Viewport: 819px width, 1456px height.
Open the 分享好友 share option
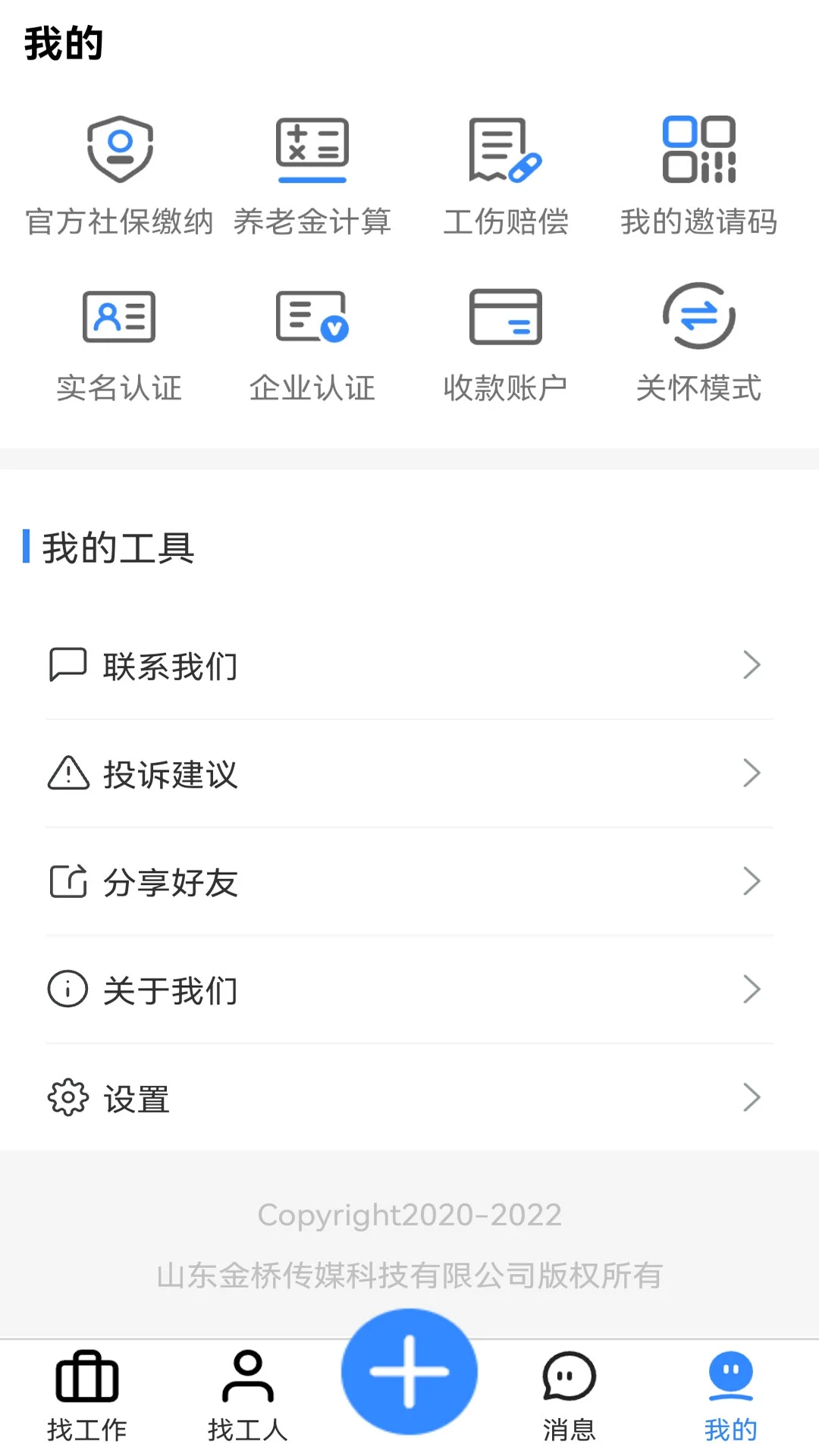pyautogui.click(x=171, y=882)
